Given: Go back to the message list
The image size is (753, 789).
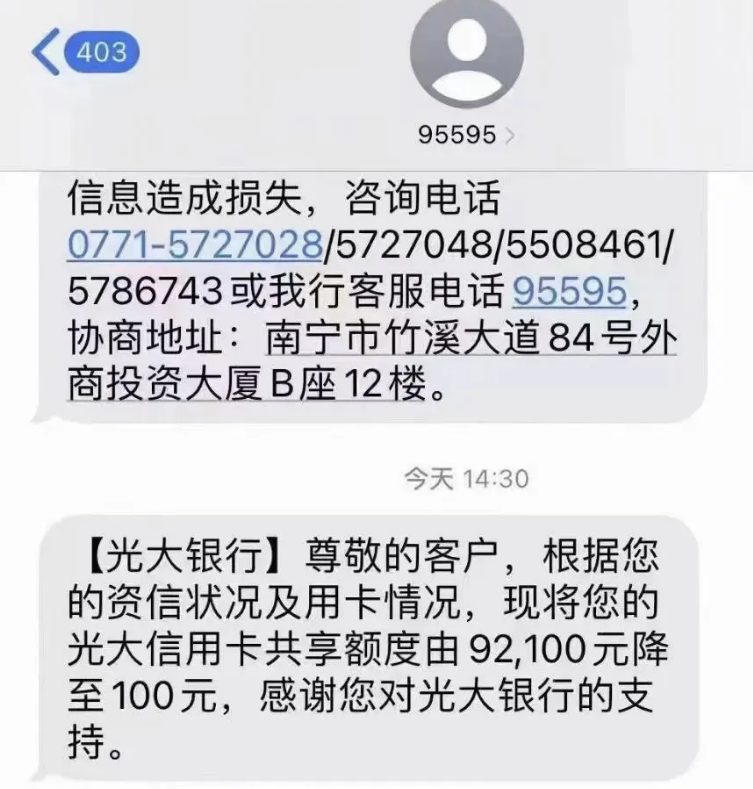Looking at the screenshot, I should 85,50.
